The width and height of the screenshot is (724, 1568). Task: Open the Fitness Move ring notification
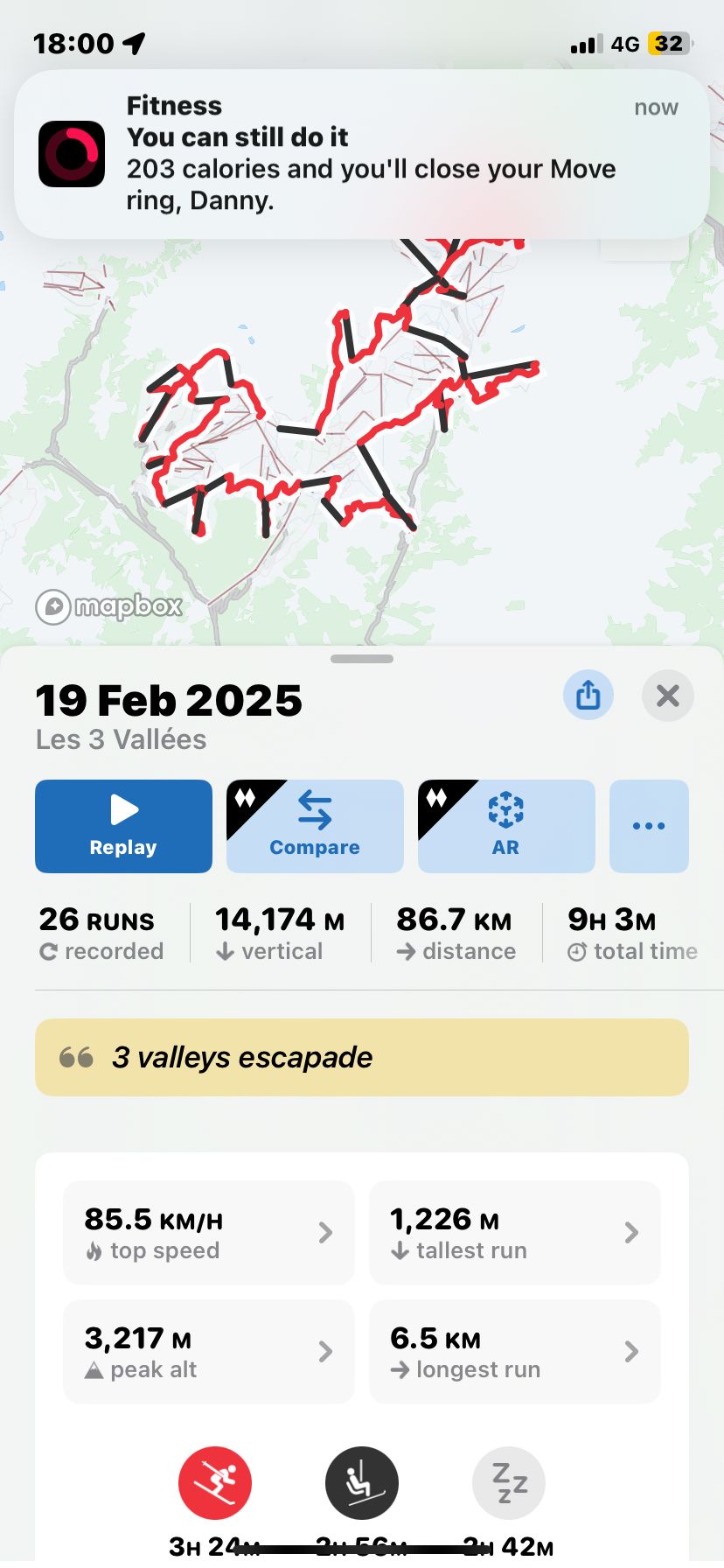(x=361, y=154)
